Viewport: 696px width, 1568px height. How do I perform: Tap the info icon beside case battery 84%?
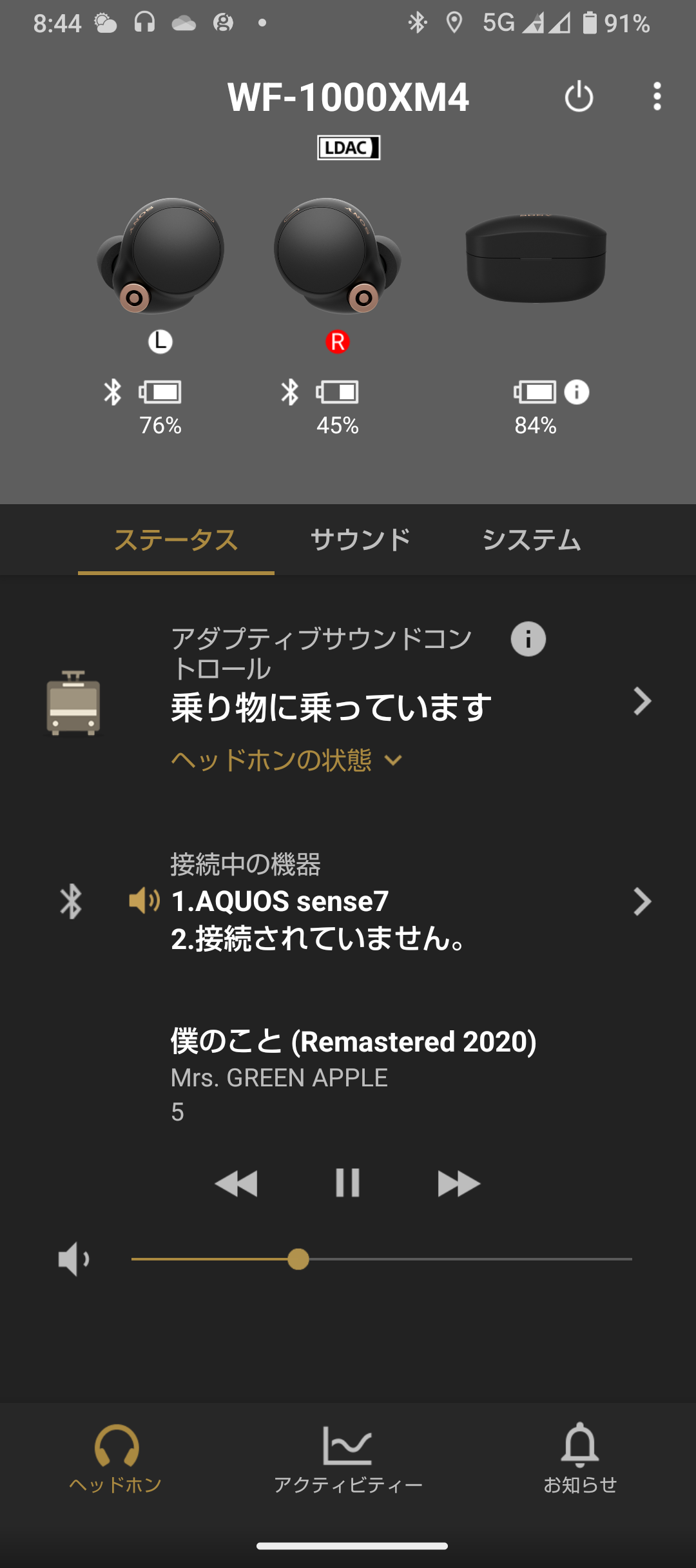click(x=577, y=392)
